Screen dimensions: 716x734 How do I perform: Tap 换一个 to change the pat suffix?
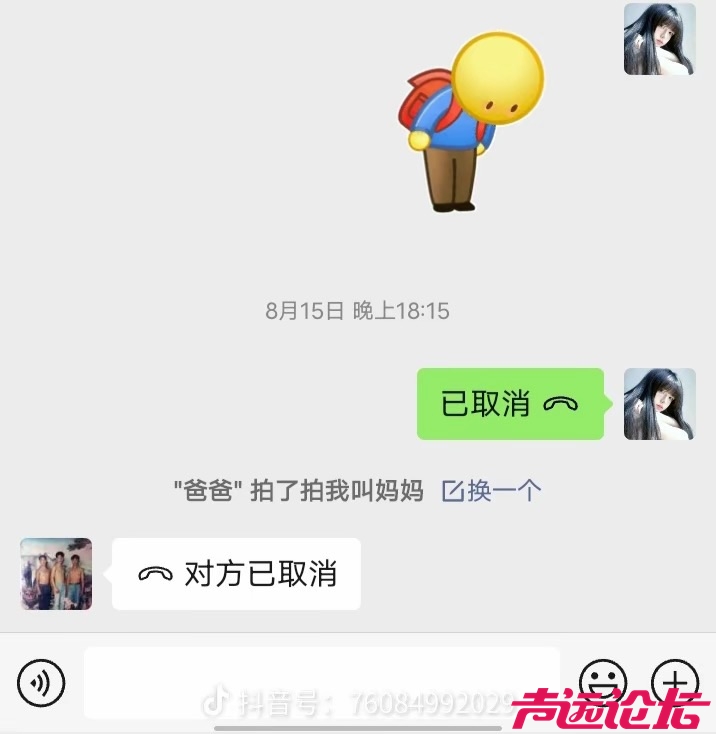pyautogui.click(x=493, y=491)
